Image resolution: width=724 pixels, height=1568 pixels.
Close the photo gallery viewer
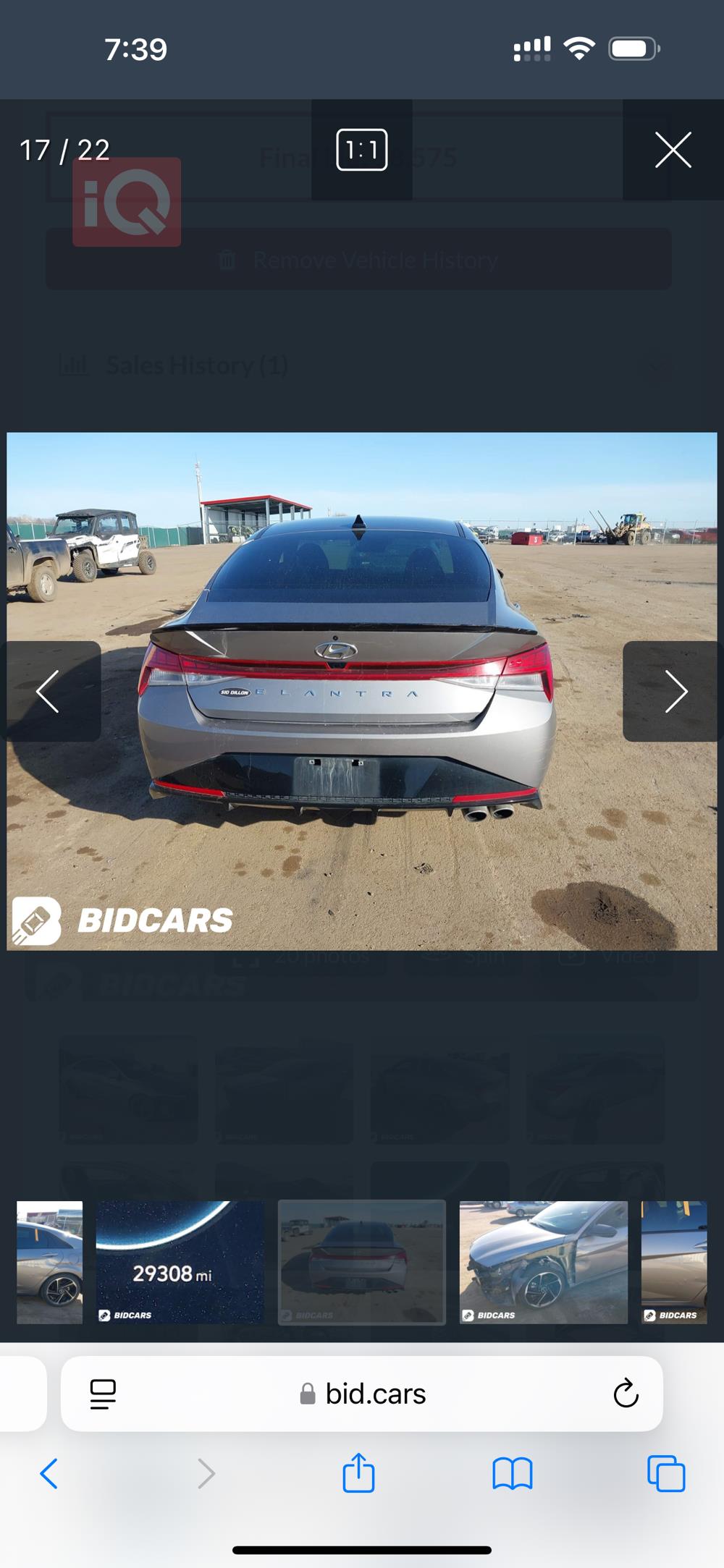673,150
